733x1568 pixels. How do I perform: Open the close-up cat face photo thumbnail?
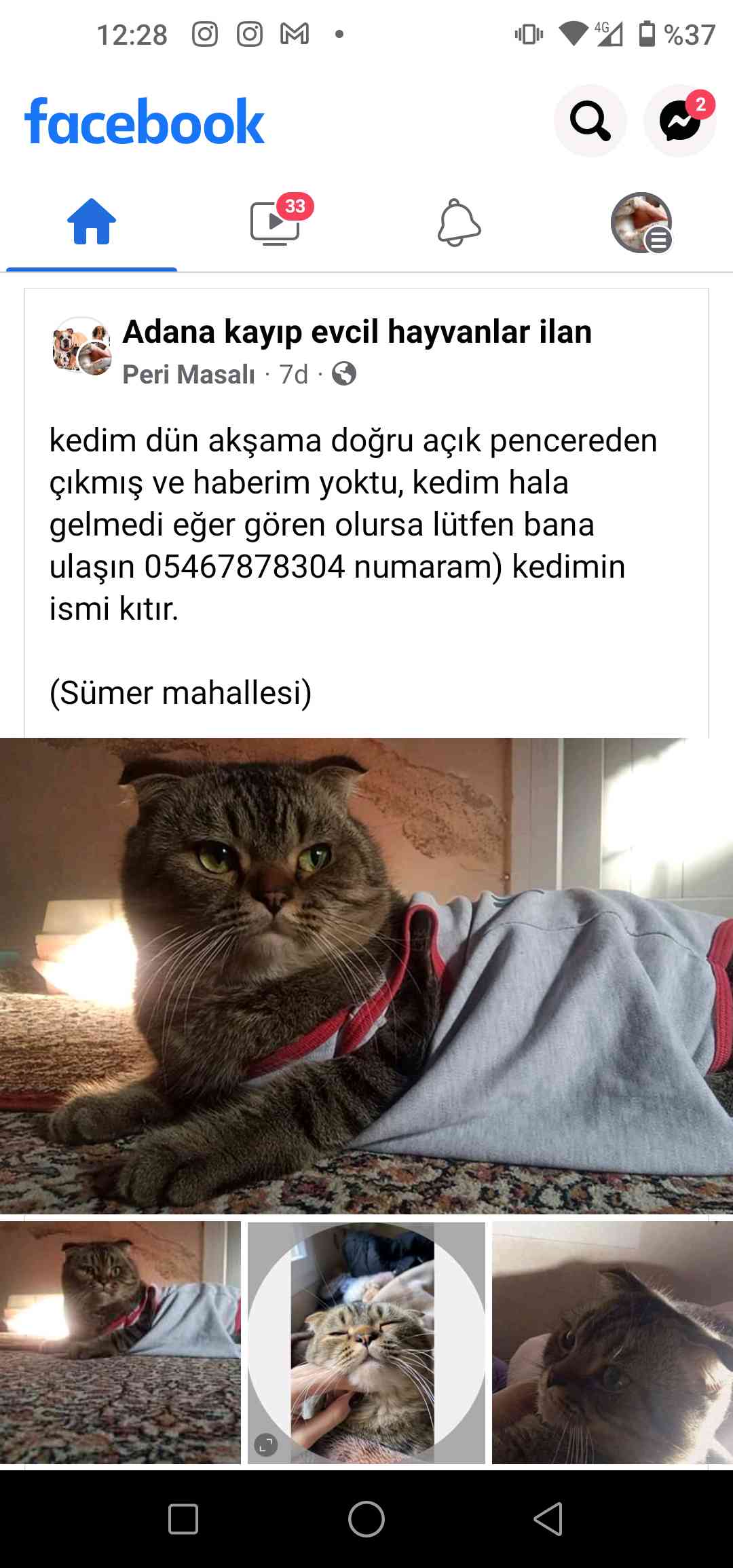click(612, 1342)
